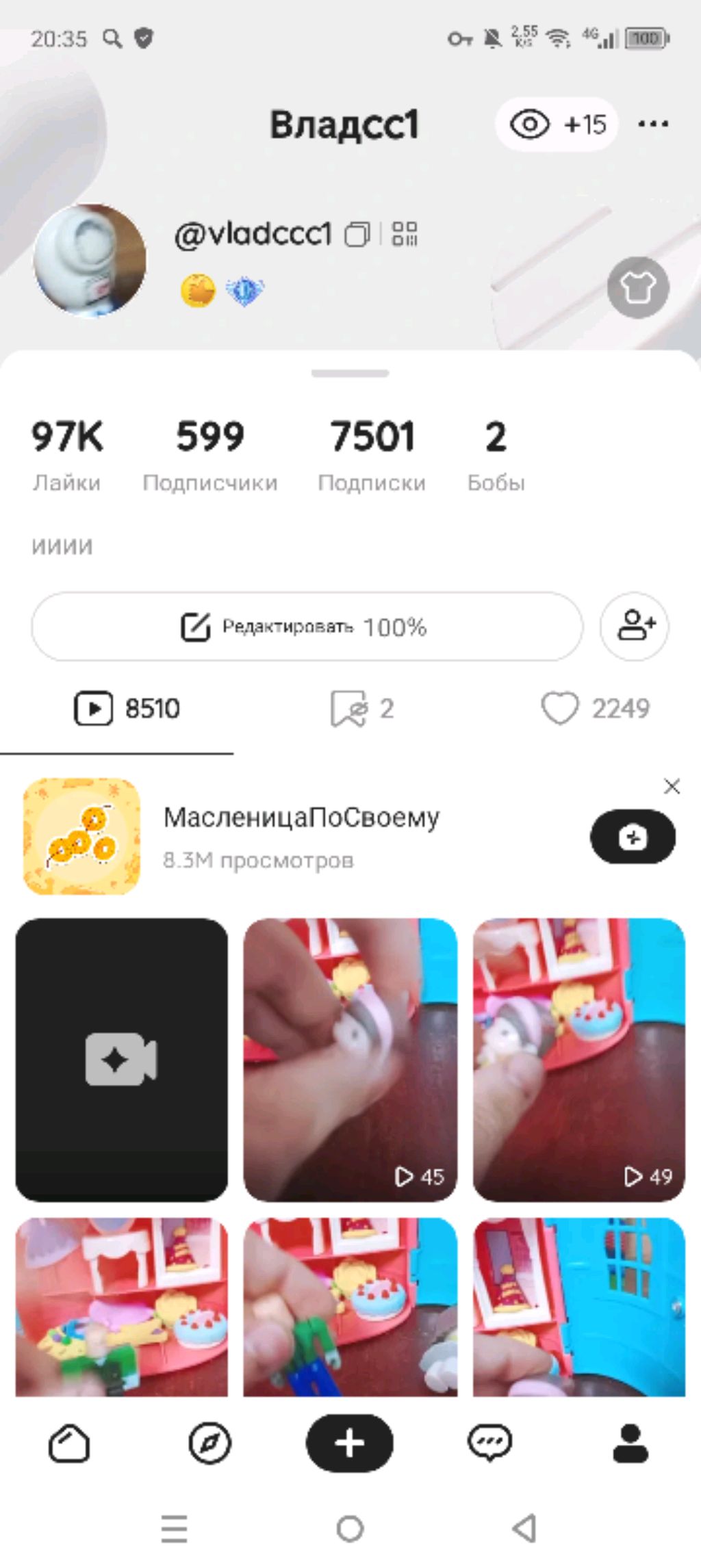
Task: Record a video for МасленицаПоСвоему
Action: tap(633, 837)
